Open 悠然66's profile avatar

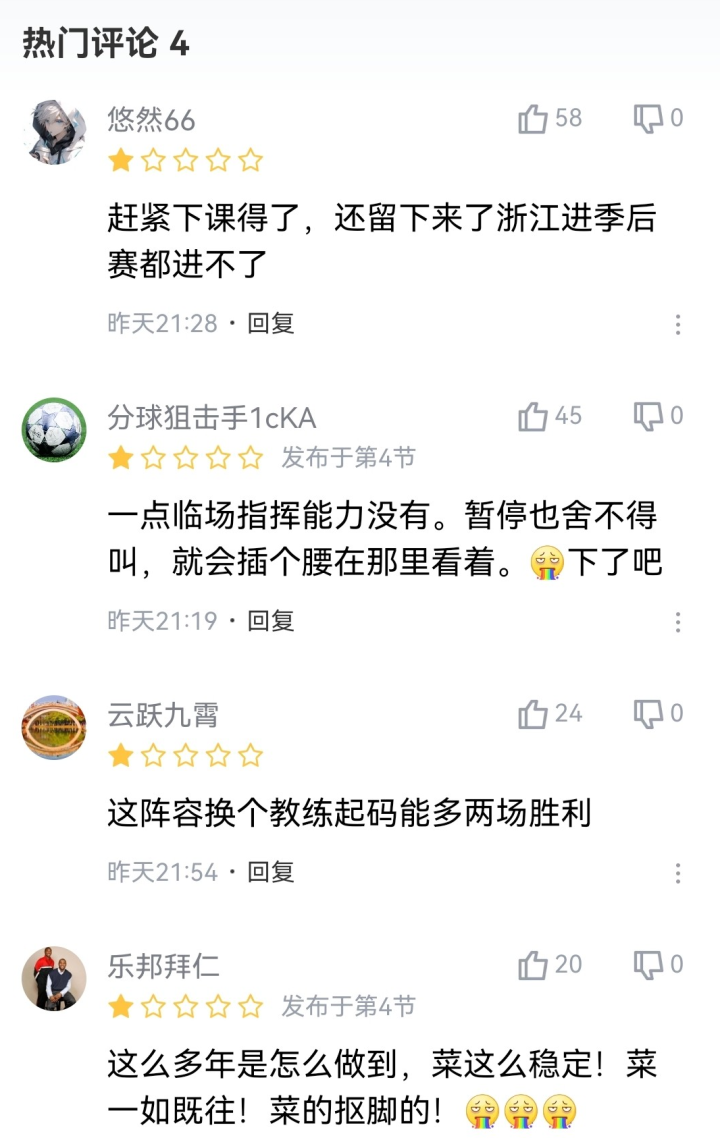[54, 131]
